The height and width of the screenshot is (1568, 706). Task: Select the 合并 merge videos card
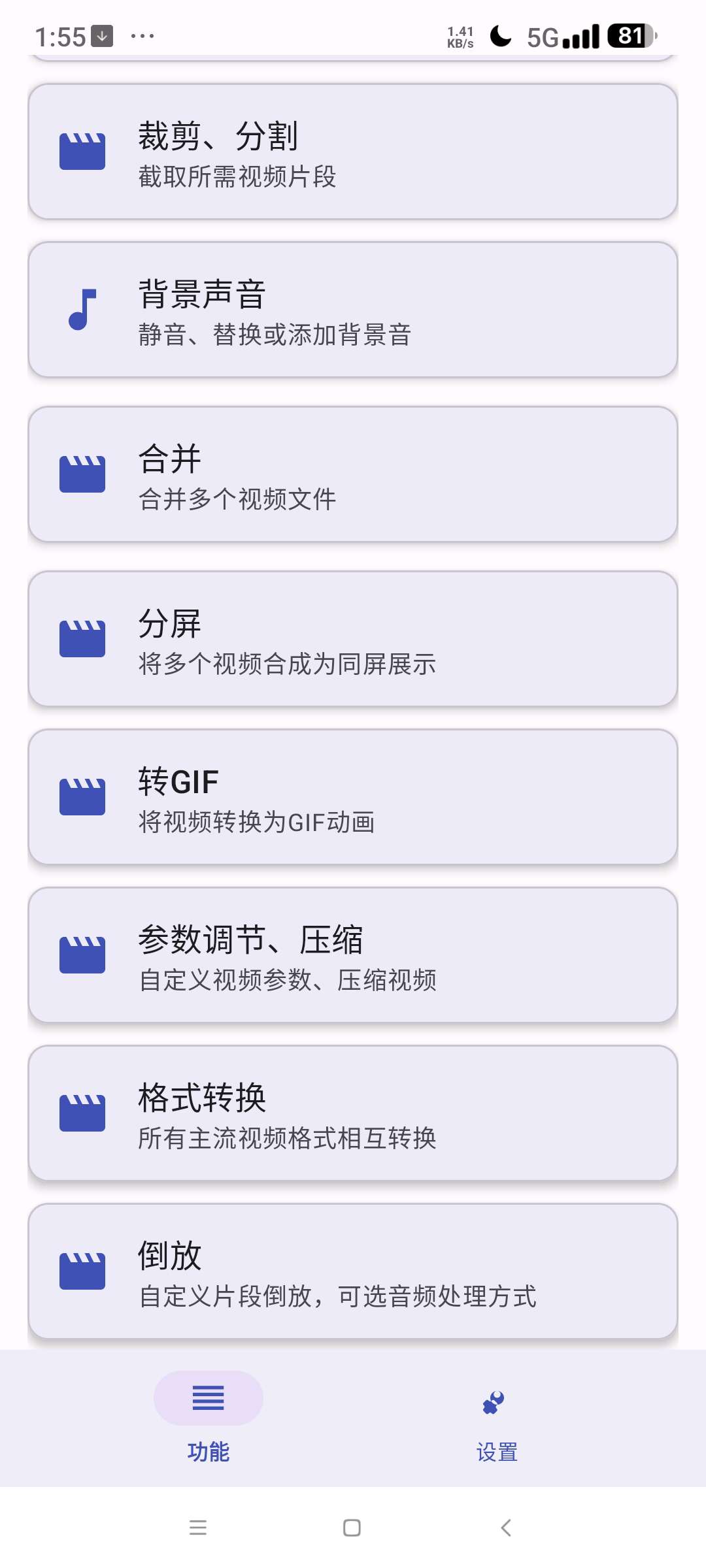pos(353,474)
